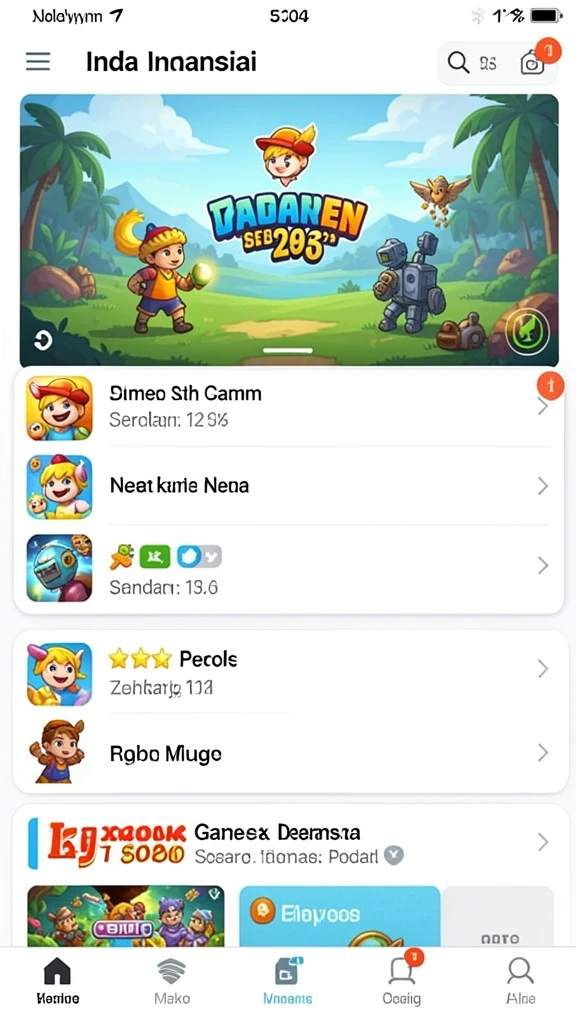The image size is (576, 1024).
Task: Open the Rgbo Mugo row
Action: coord(289,753)
